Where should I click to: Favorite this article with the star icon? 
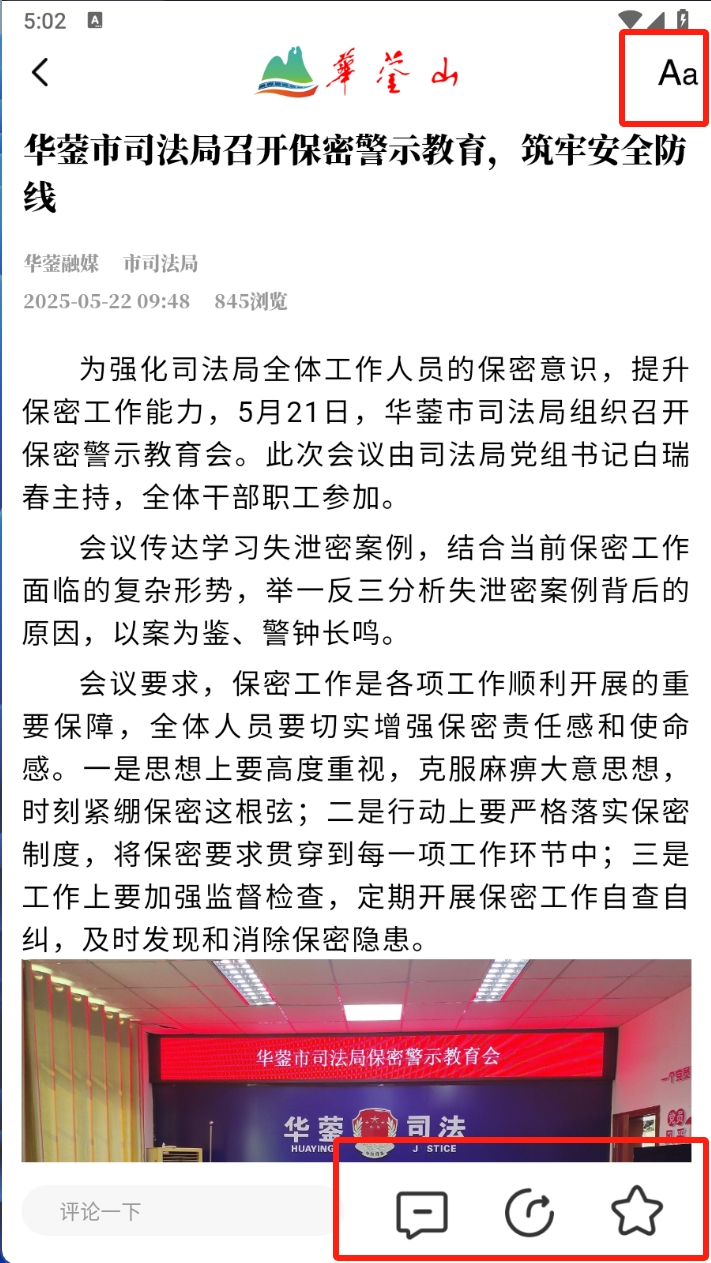[636, 1213]
